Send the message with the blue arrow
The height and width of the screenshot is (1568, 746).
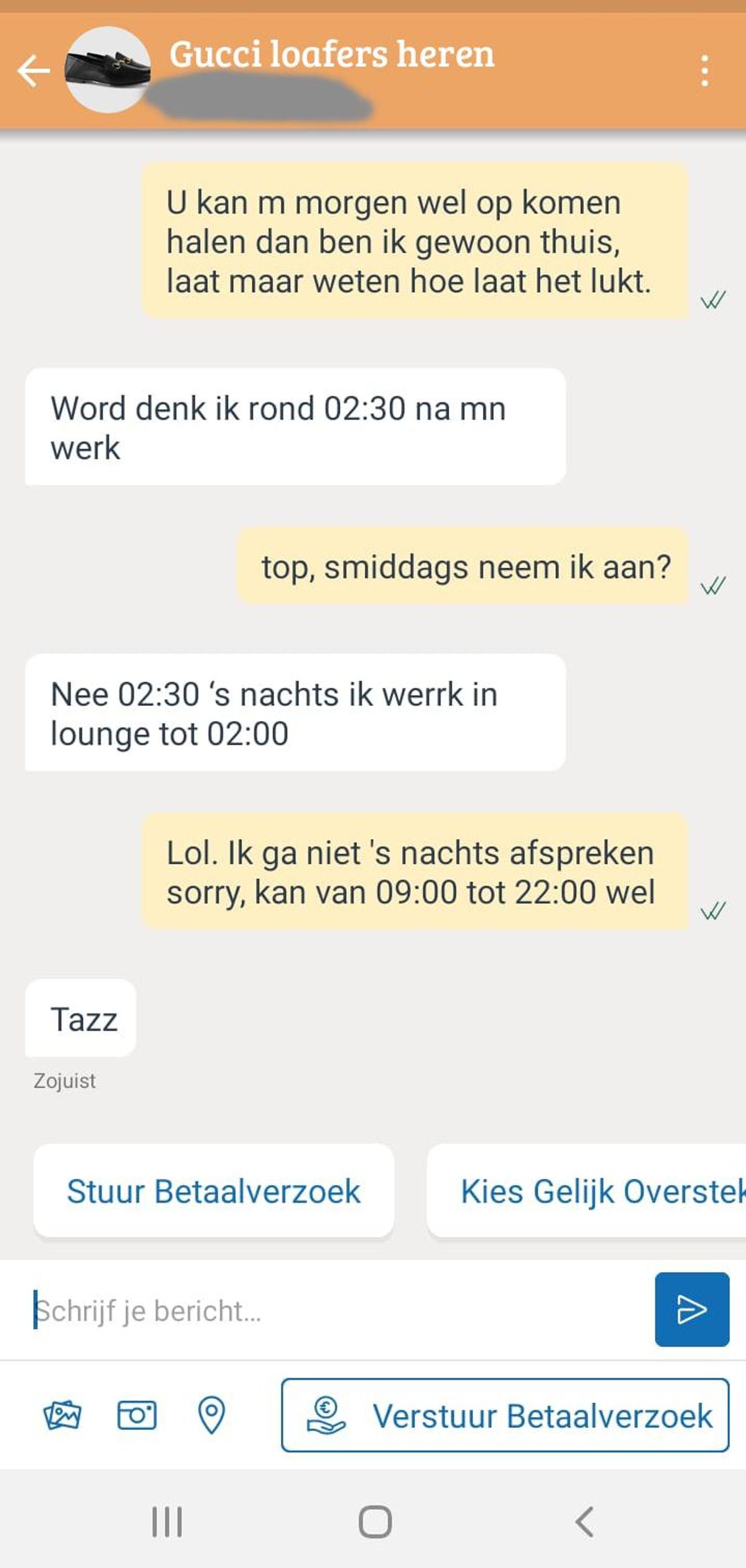click(691, 1309)
